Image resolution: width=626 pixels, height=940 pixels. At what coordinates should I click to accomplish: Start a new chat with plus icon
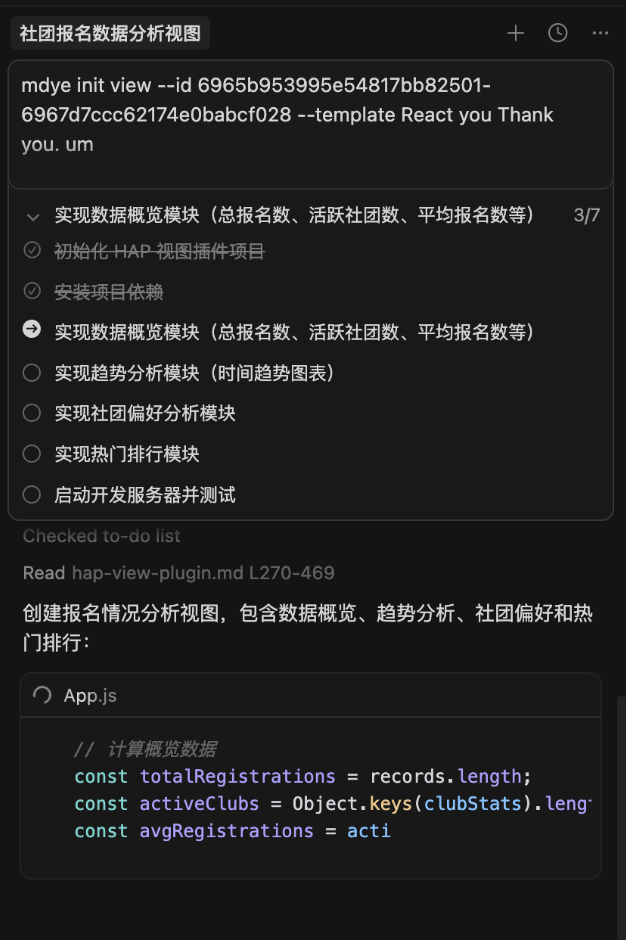coord(515,33)
